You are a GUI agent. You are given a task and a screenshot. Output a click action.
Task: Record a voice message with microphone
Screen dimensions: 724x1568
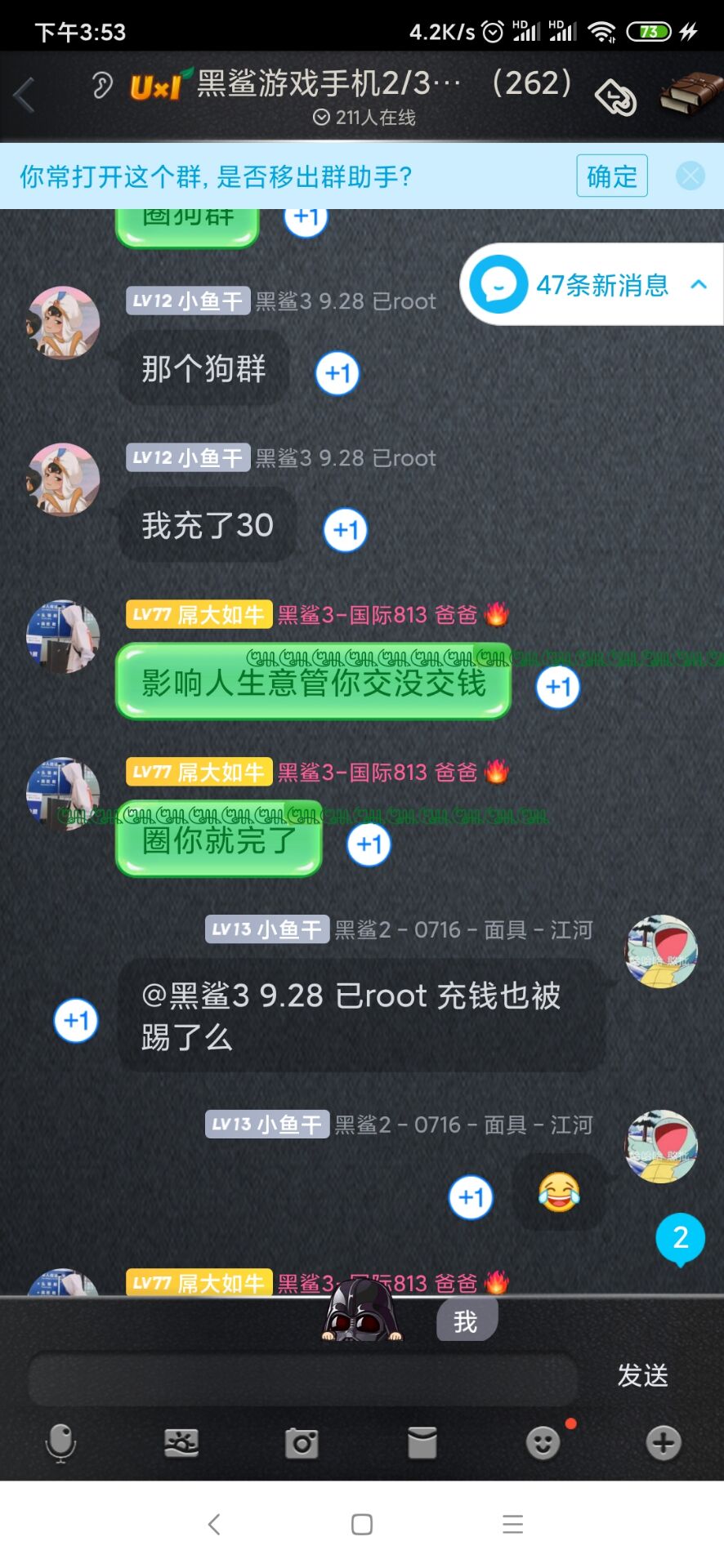pyautogui.click(x=60, y=1443)
